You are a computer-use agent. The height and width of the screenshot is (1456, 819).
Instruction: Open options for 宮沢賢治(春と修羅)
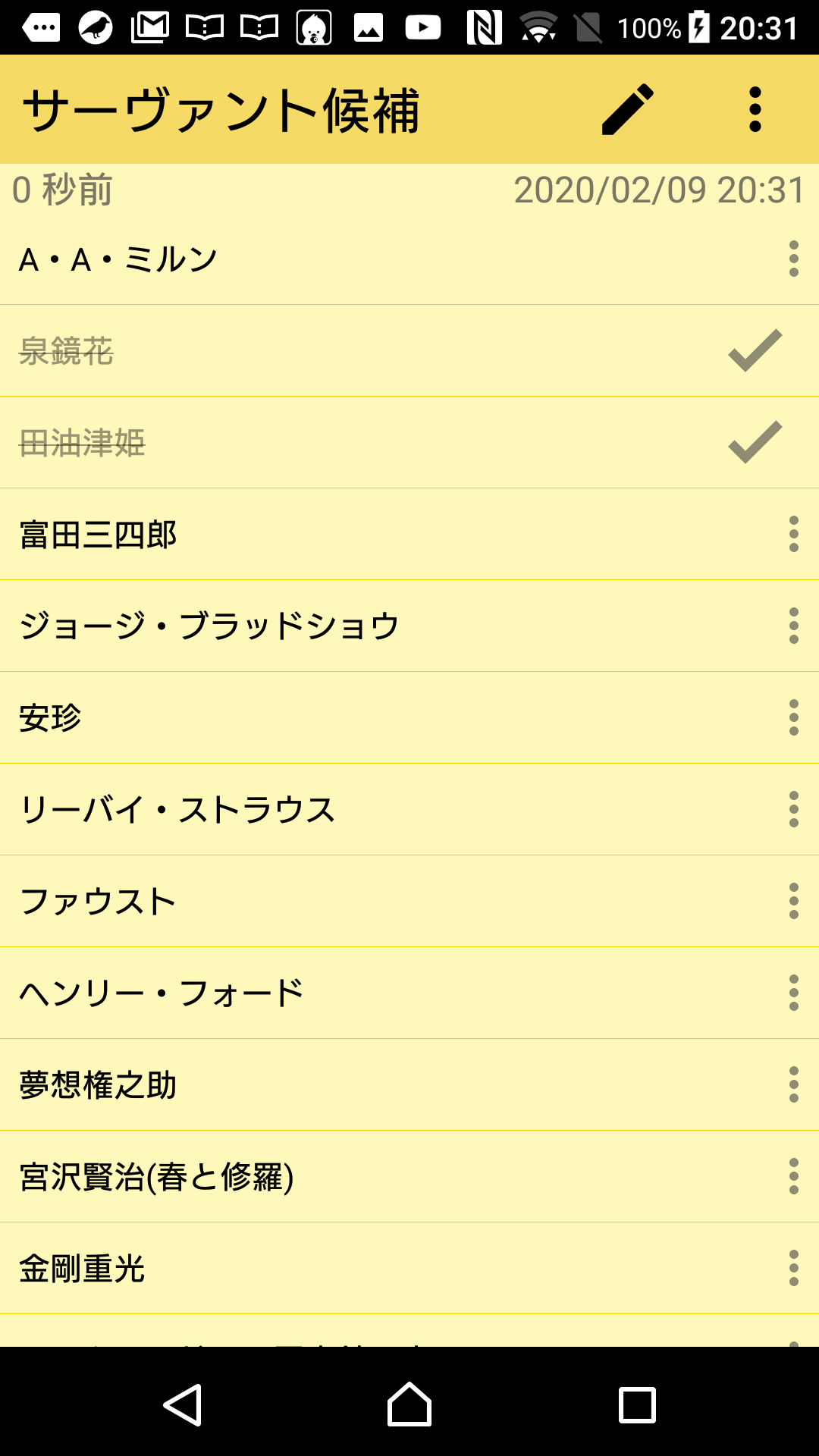pos(793,1177)
